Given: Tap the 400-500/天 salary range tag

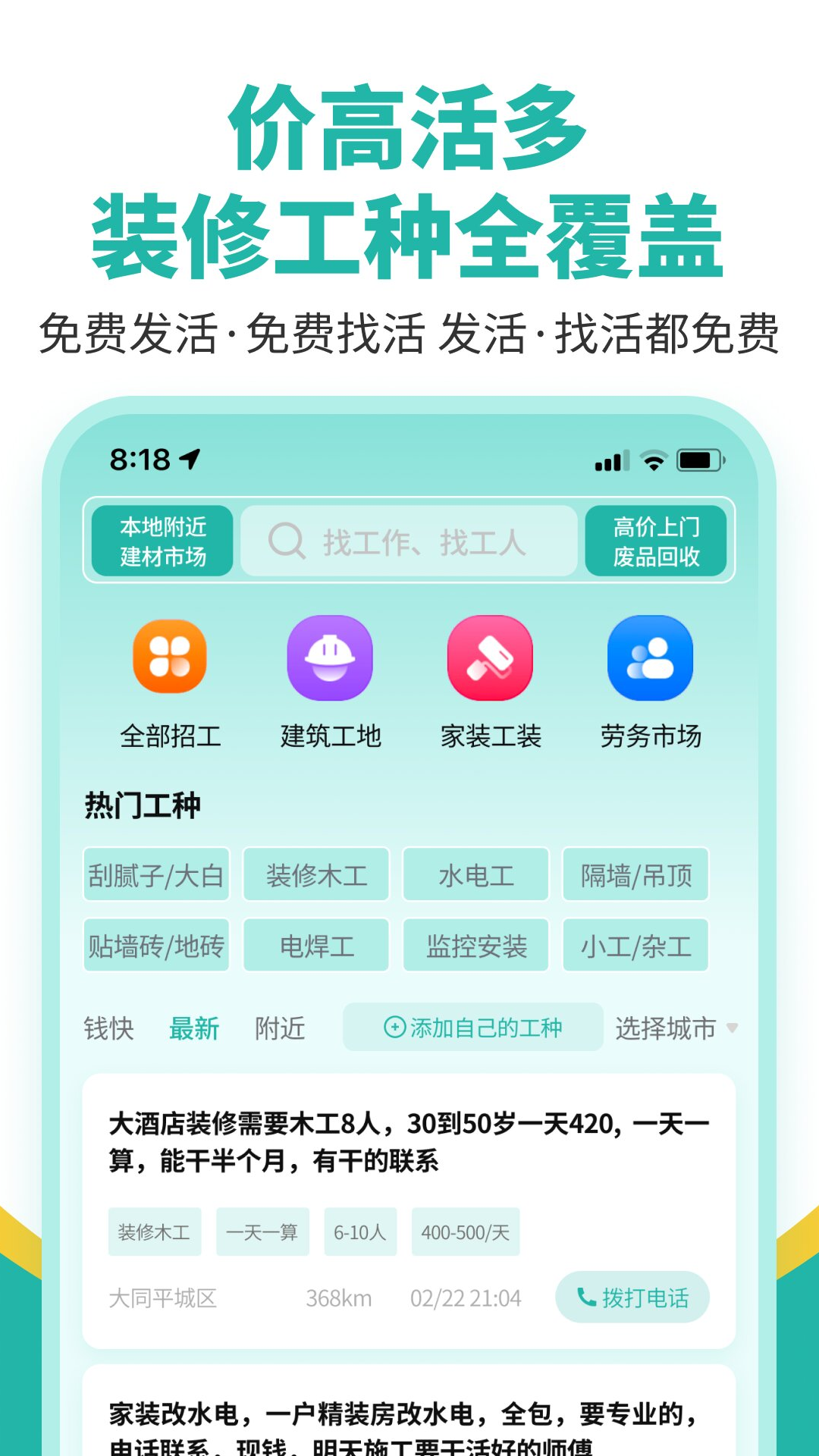Looking at the screenshot, I should pyautogui.click(x=465, y=1230).
